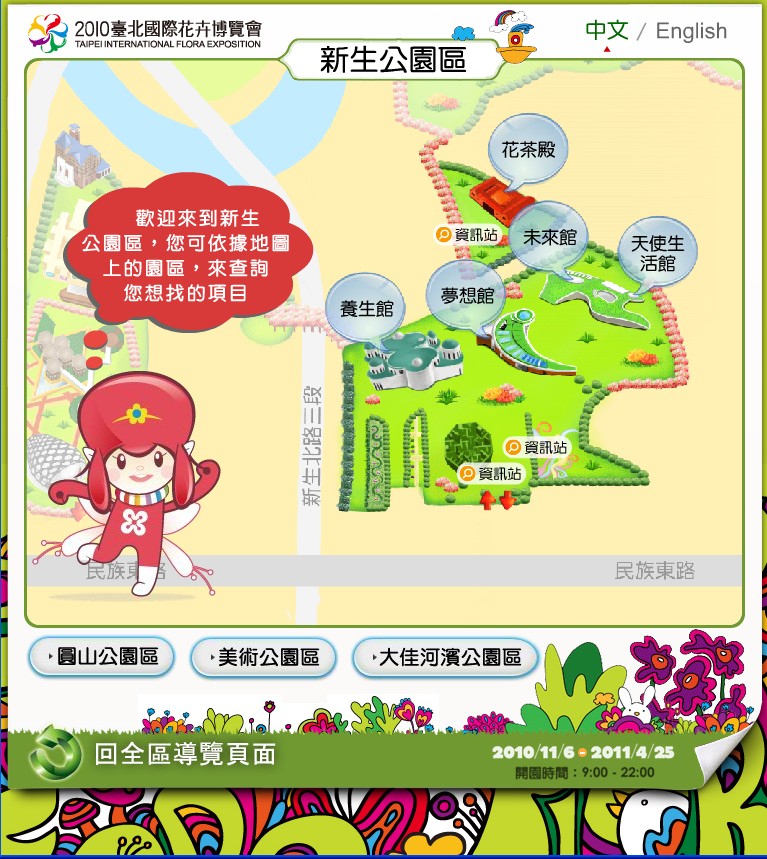
Task: Go to 圓山公園區 map
Action: tap(101, 657)
